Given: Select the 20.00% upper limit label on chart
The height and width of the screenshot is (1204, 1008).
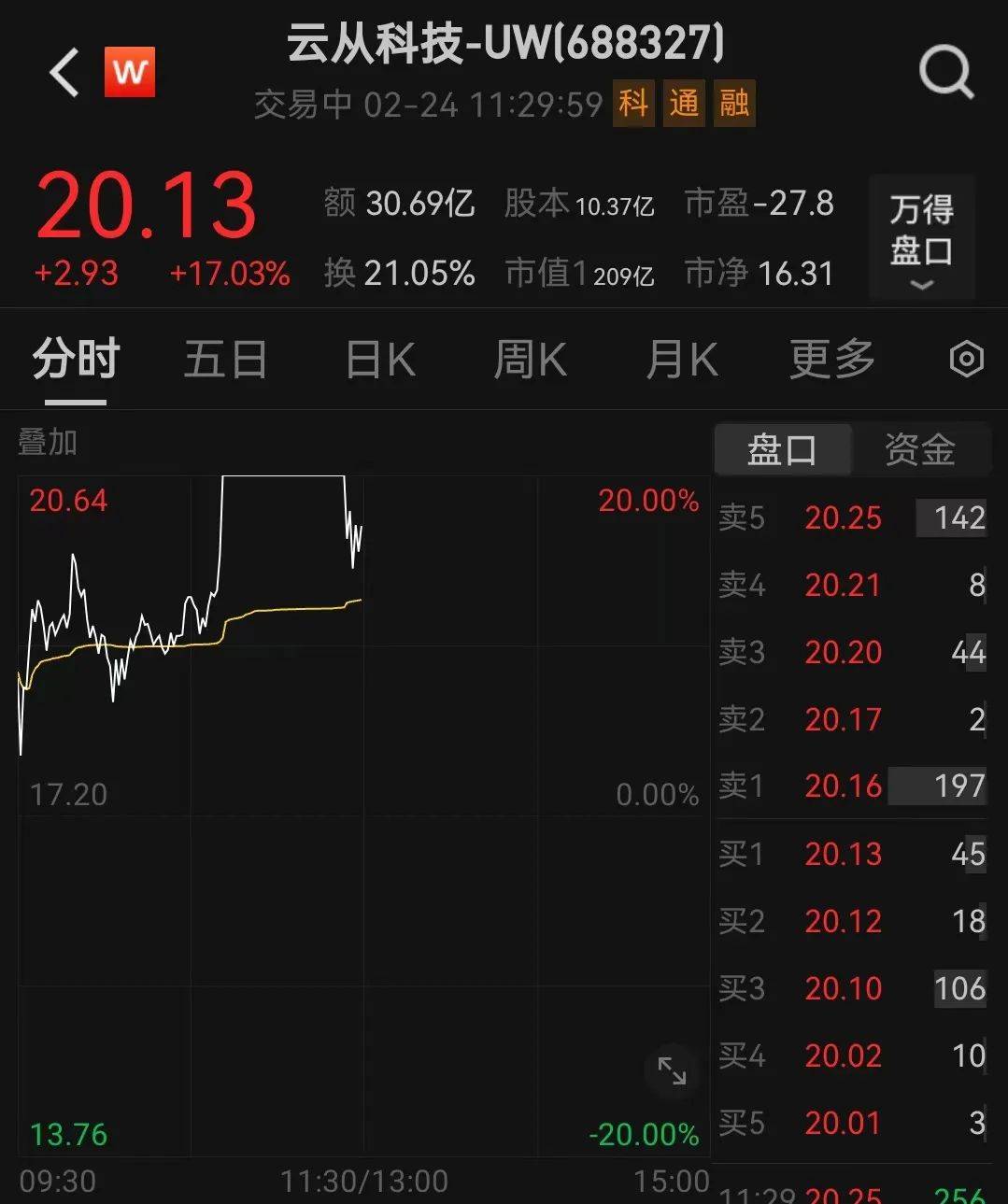Looking at the screenshot, I should pyautogui.click(x=647, y=502).
